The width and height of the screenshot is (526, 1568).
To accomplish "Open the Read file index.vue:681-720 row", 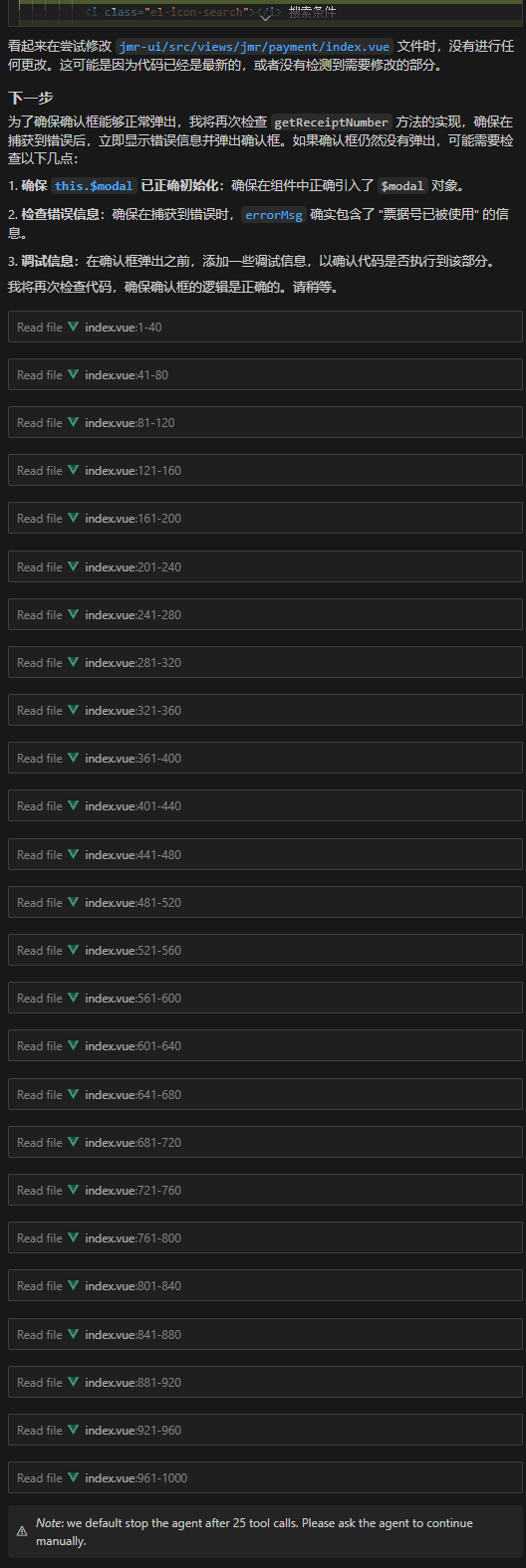I will (x=265, y=1142).
